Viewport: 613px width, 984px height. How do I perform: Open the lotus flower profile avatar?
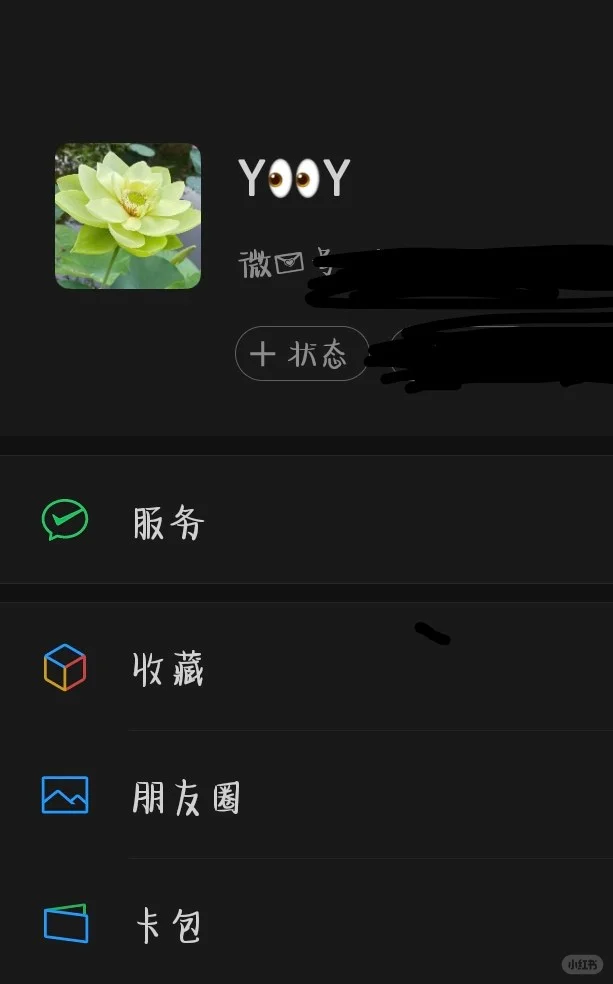tap(128, 216)
